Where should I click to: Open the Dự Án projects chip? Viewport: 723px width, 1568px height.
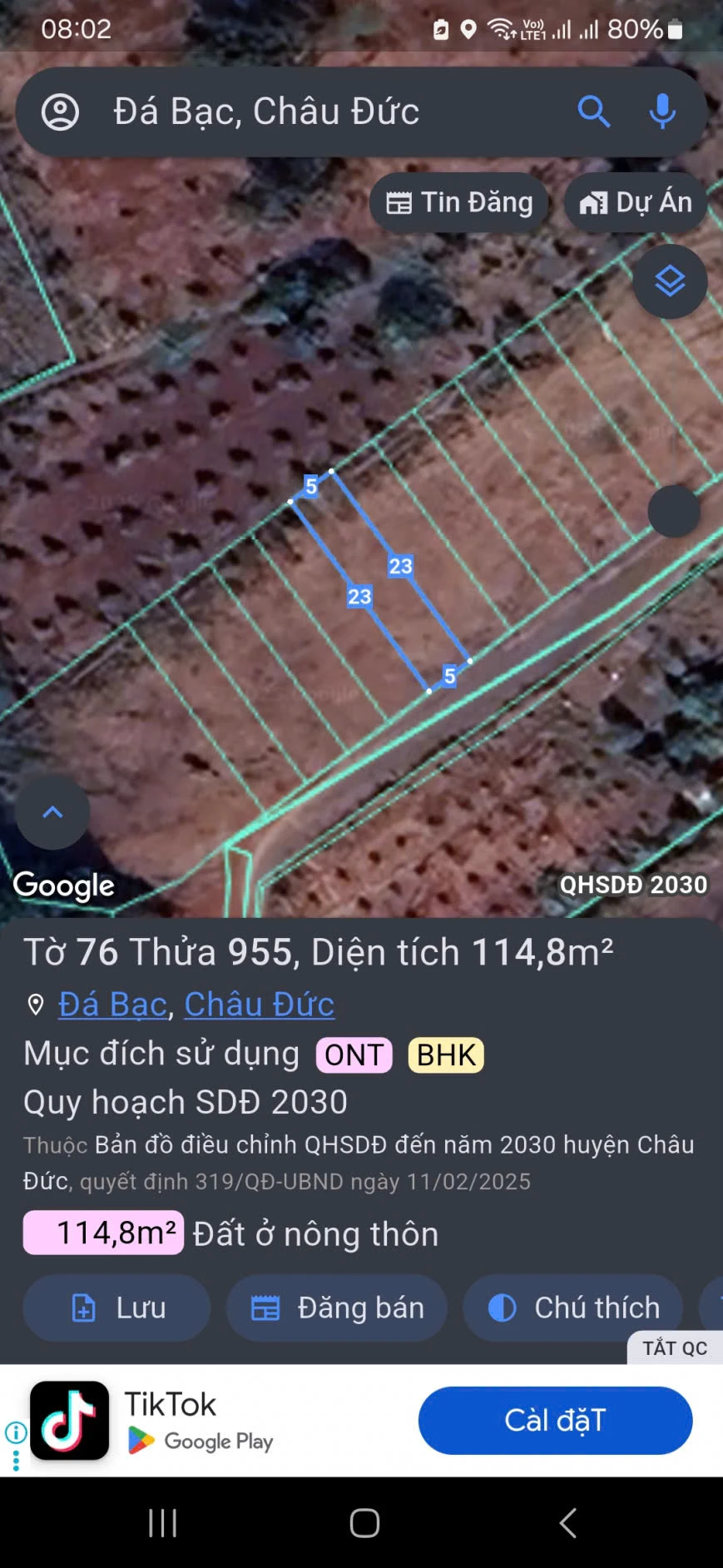tap(636, 202)
